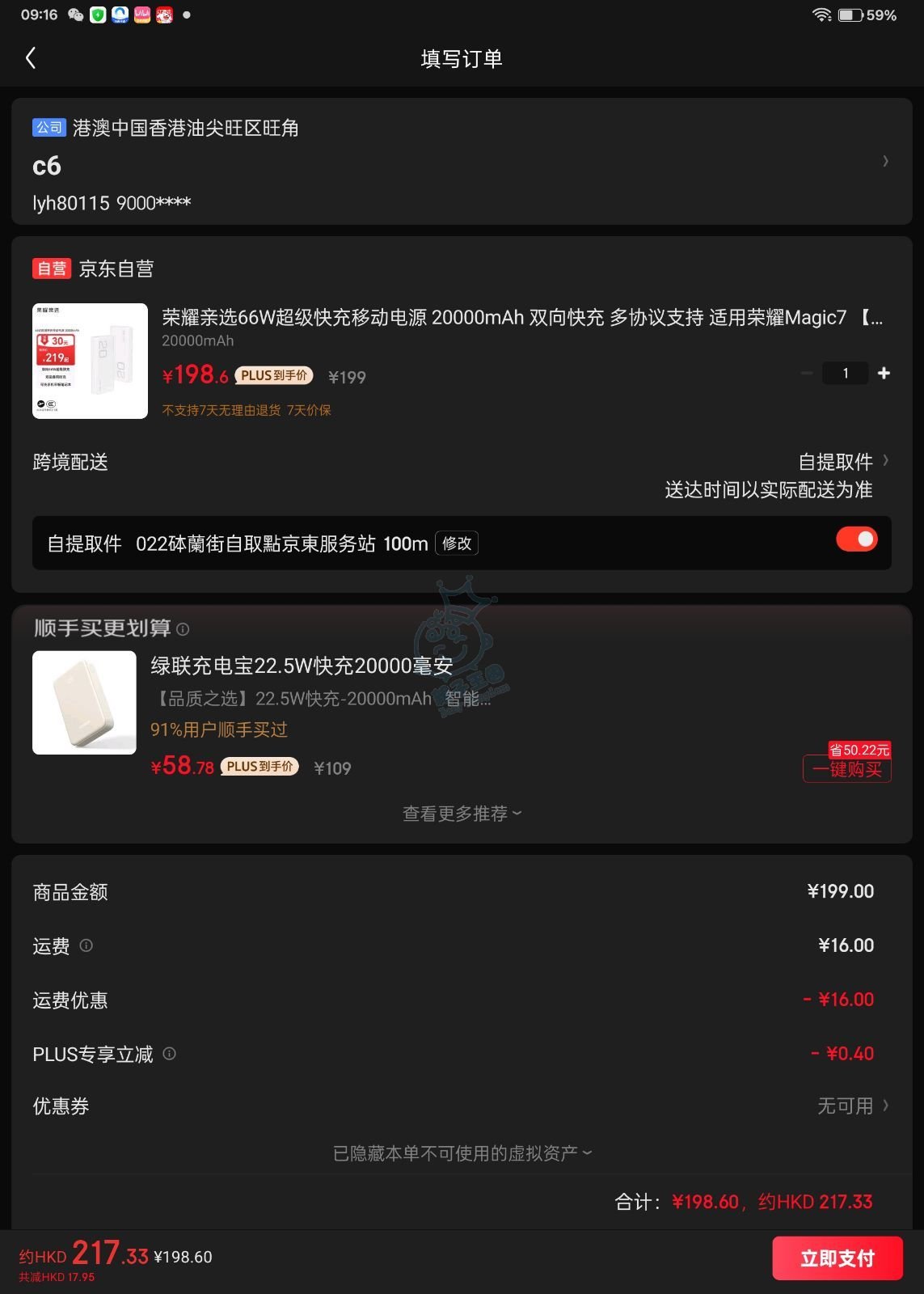Show the PLUS专享立减 info tooltip
The height and width of the screenshot is (1294, 924).
point(170,1054)
